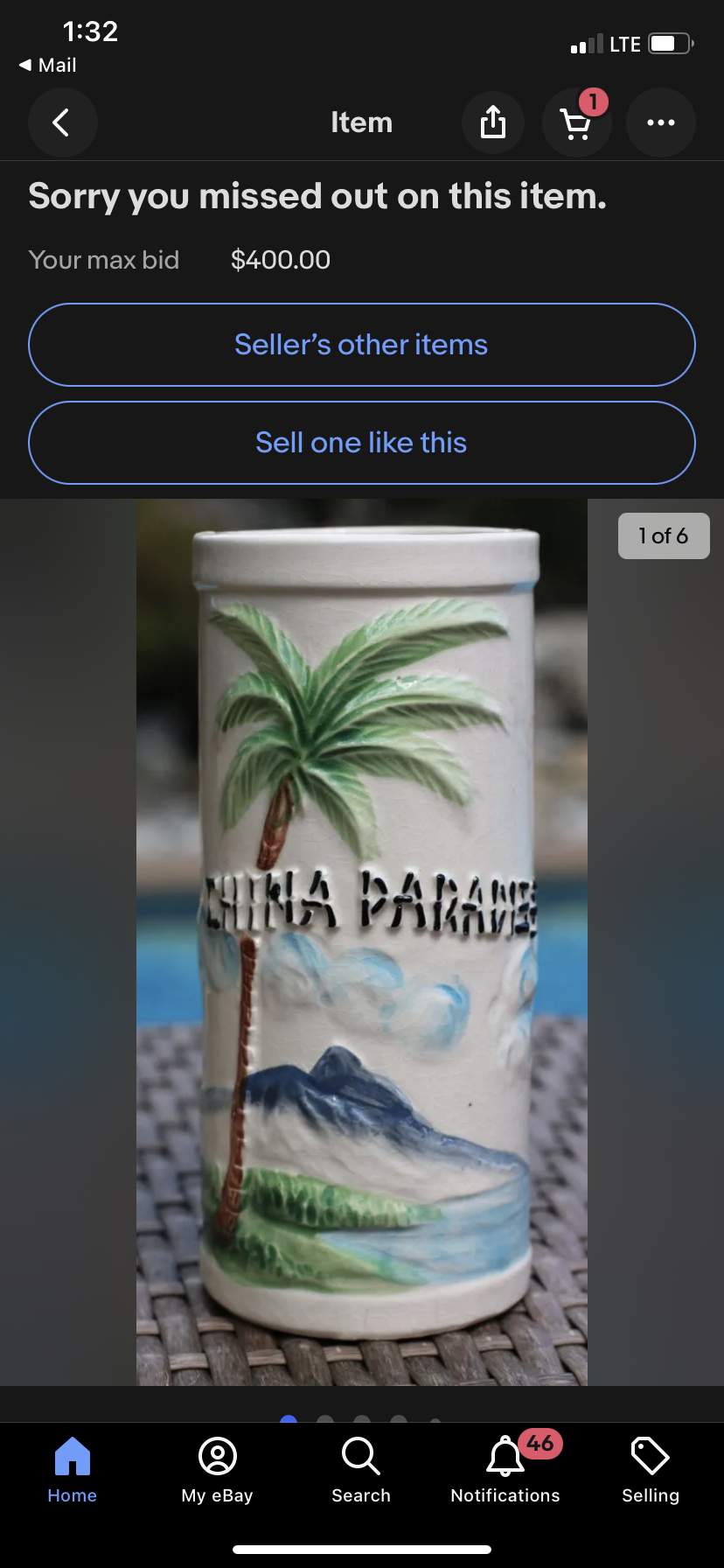The image size is (724, 1568).
Task: Share this item listing
Action: (x=493, y=122)
